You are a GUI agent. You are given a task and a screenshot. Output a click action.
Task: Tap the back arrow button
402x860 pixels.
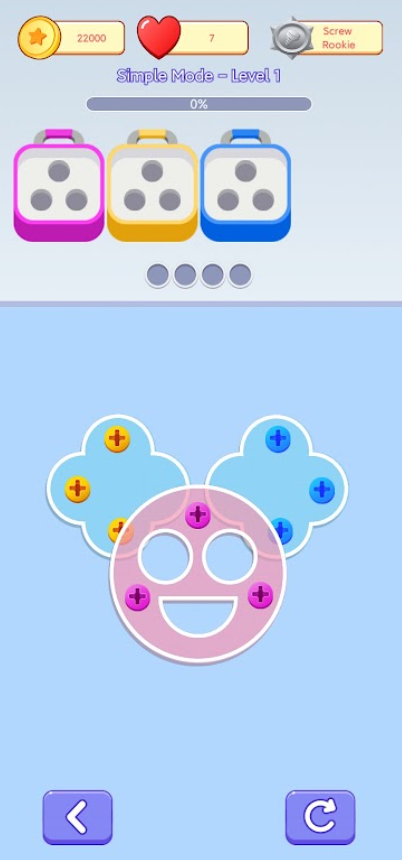[77, 817]
